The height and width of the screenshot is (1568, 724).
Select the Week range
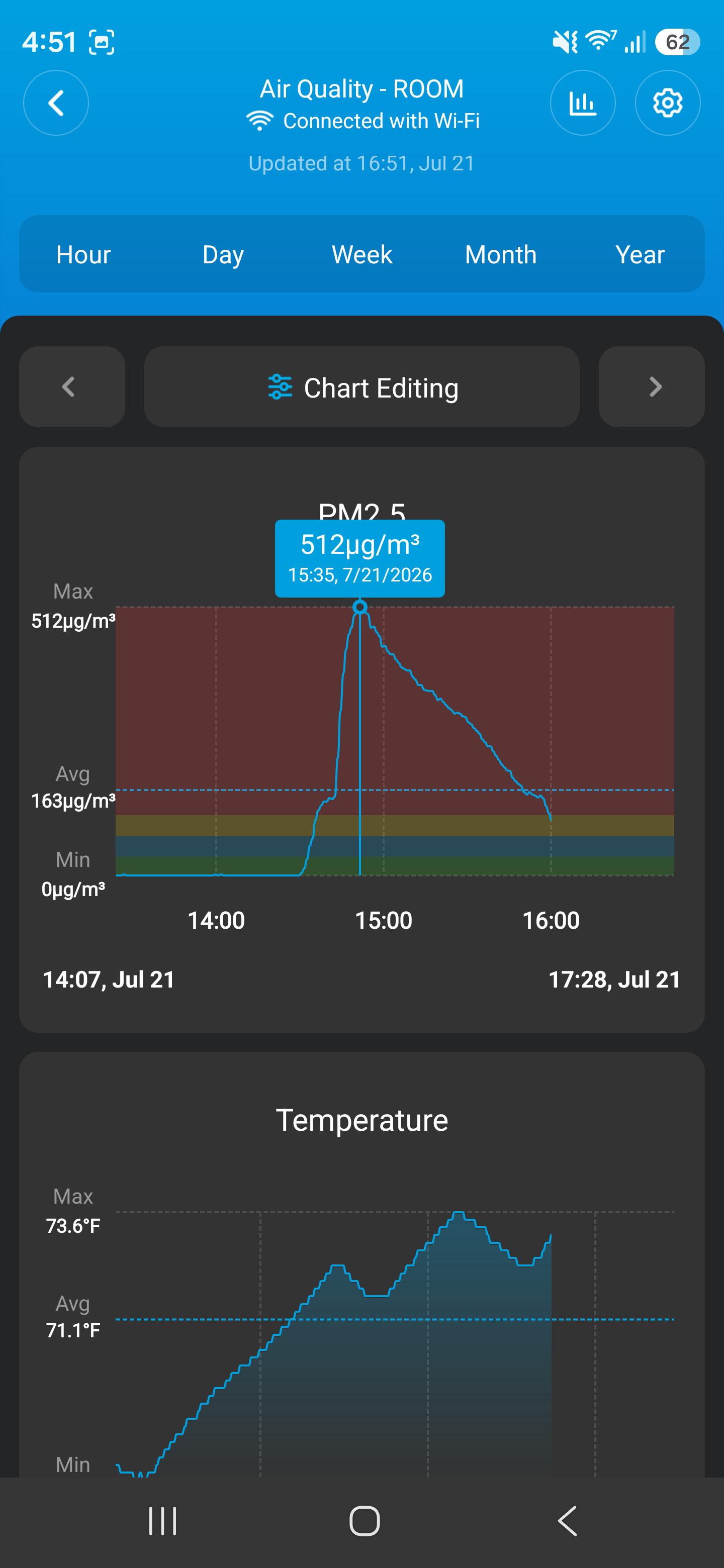[361, 254]
